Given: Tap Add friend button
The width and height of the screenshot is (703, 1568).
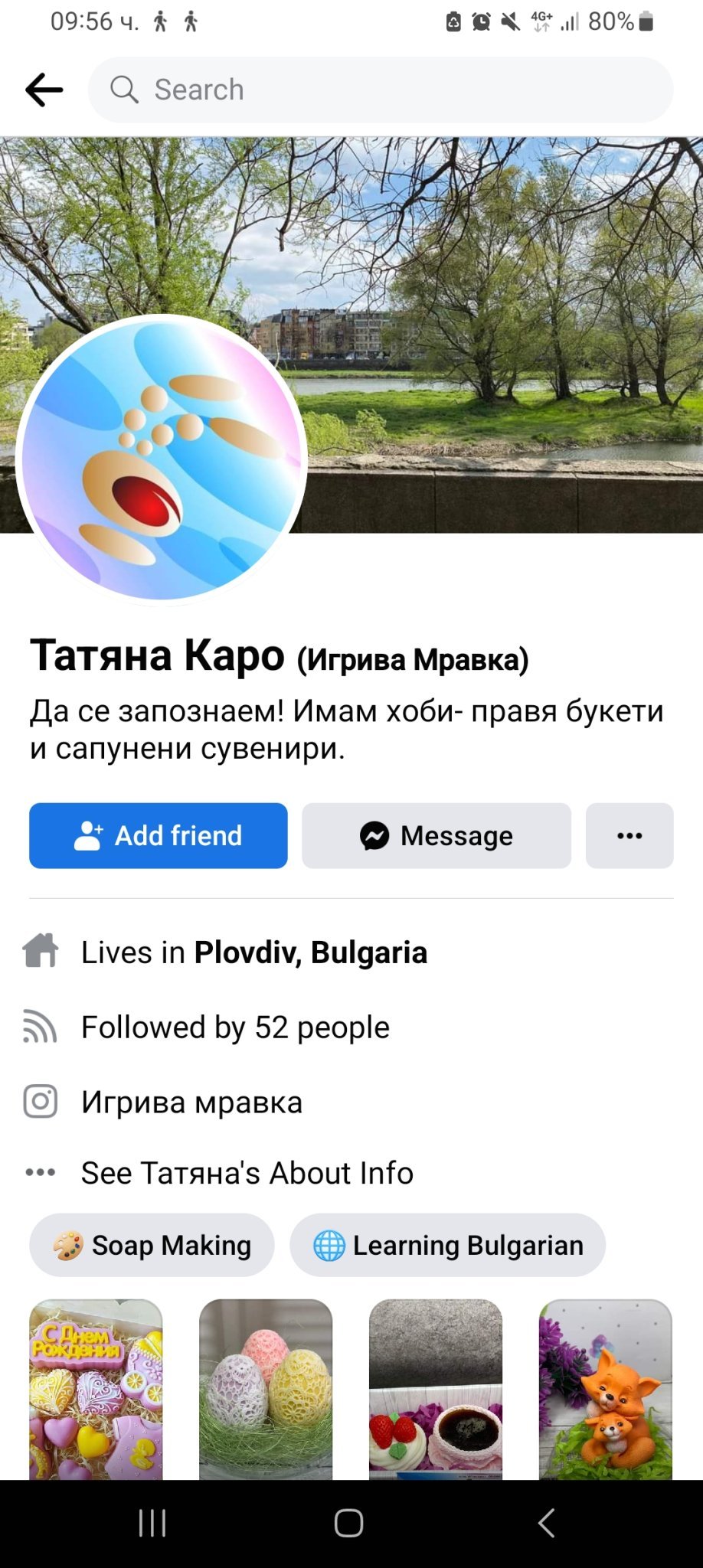Looking at the screenshot, I should coord(159,835).
